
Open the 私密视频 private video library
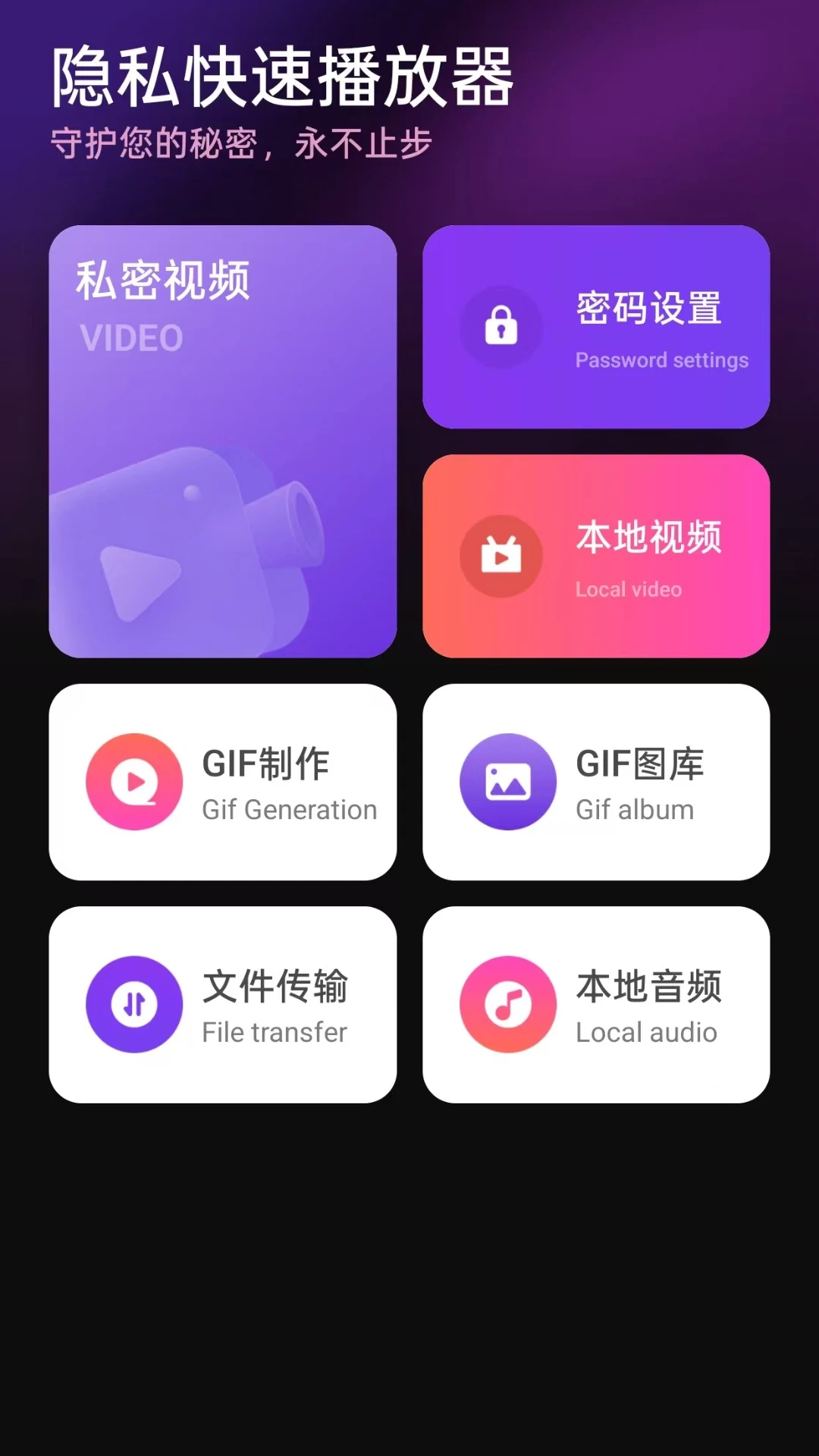pyautogui.click(x=222, y=440)
